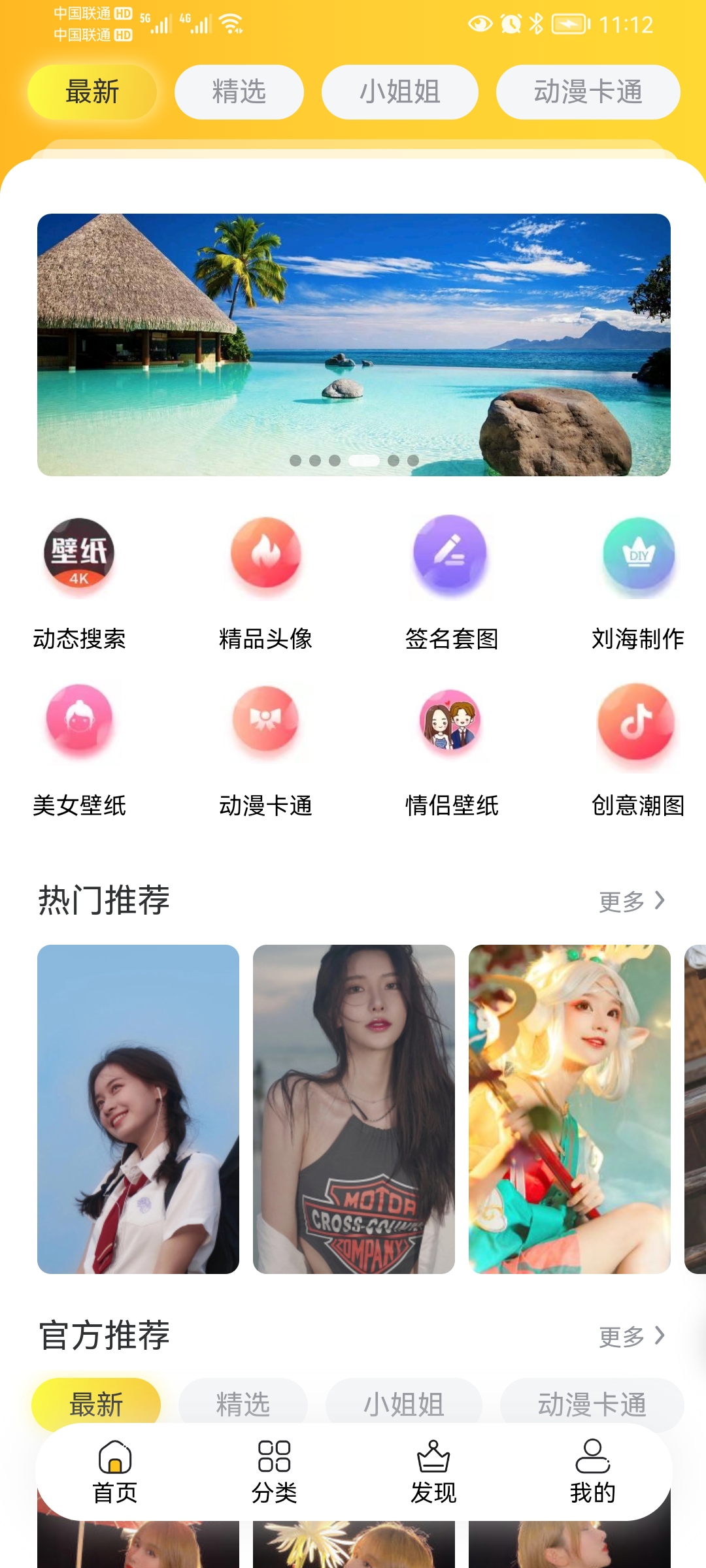Image resolution: width=706 pixels, height=1568 pixels.
Task: Show 更多 for 官方推荐
Action: [x=631, y=1337]
